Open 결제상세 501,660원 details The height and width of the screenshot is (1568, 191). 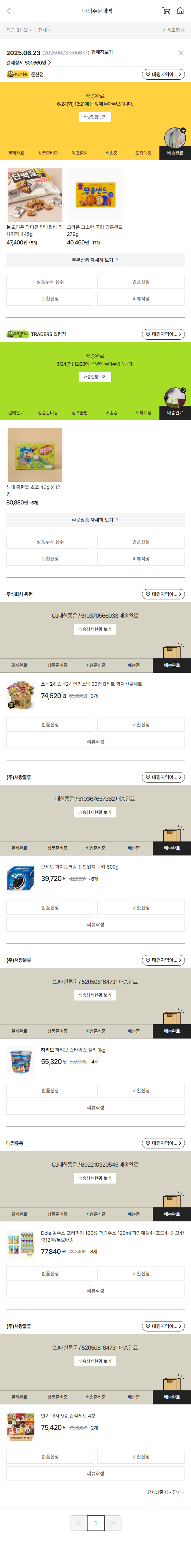[x=29, y=63]
